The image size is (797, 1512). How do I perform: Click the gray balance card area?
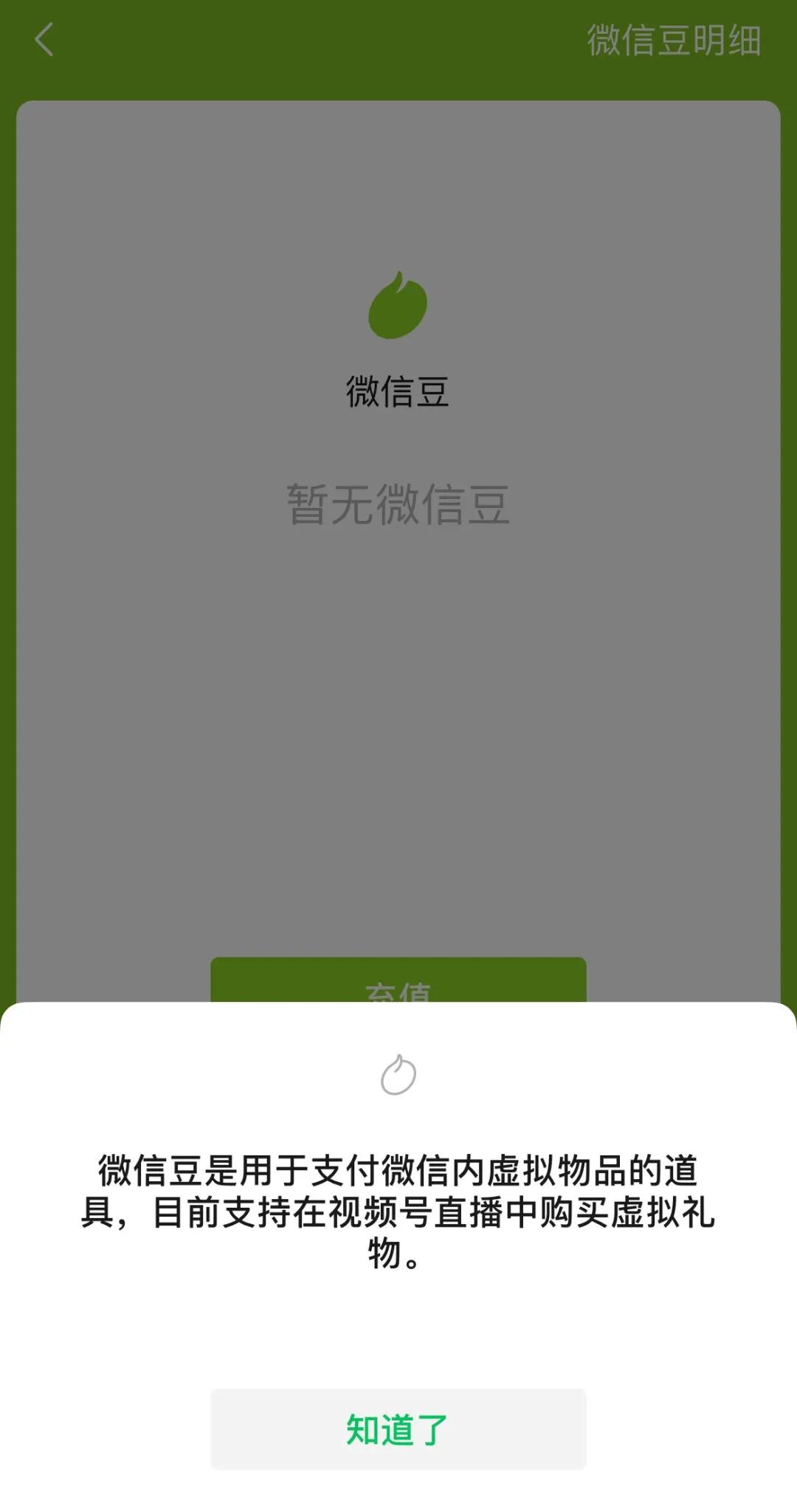click(398, 701)
